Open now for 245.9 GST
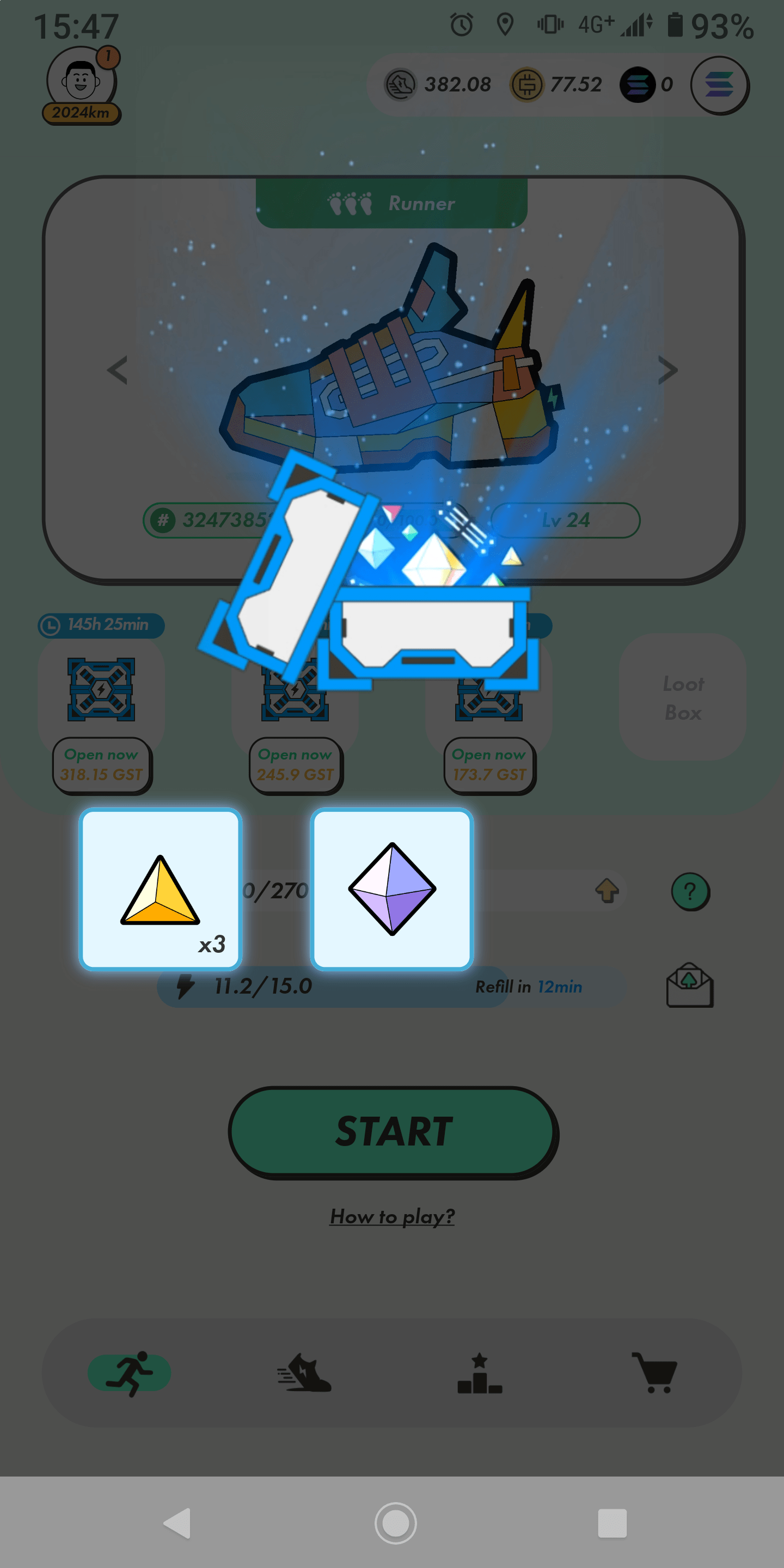Image resolution: width=784 pixels, height=1568 pixels. [x=295, y=764]
